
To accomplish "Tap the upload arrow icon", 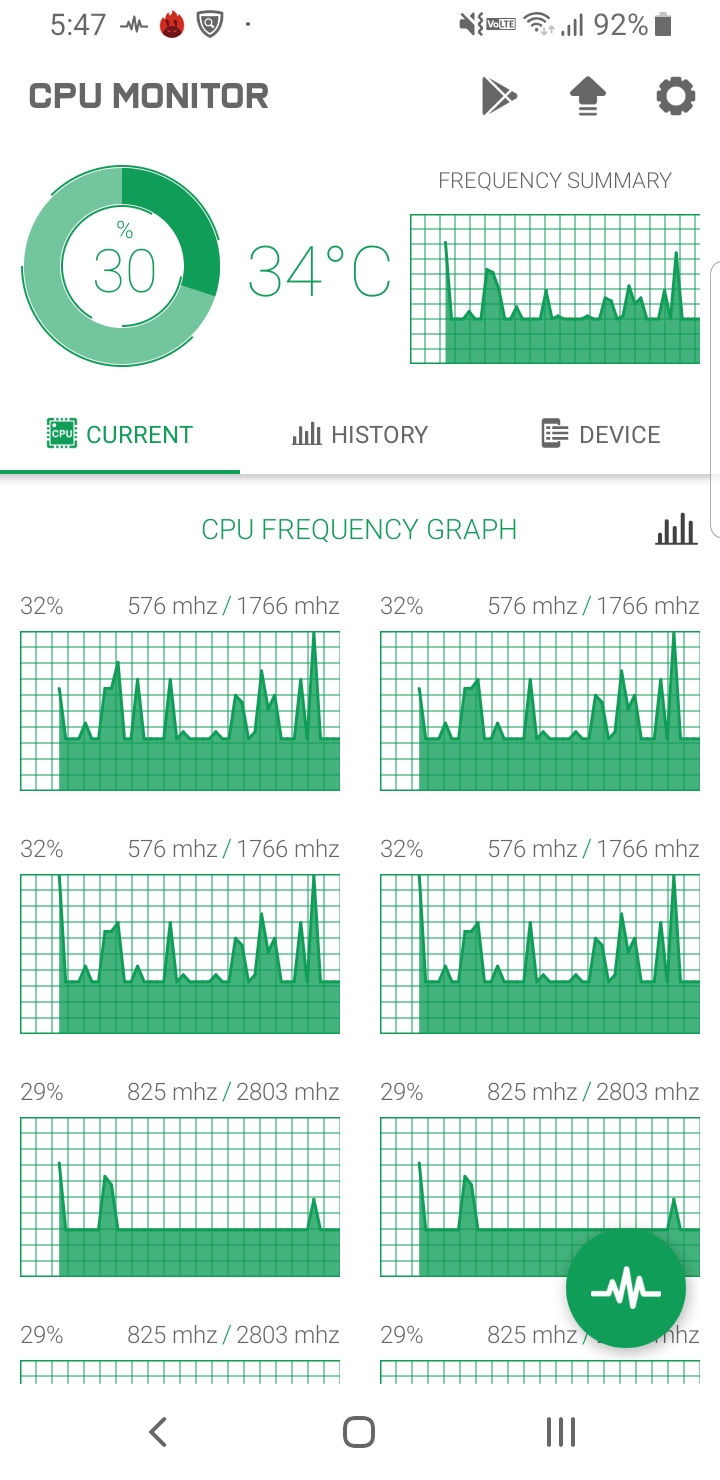I will [588, 97].
